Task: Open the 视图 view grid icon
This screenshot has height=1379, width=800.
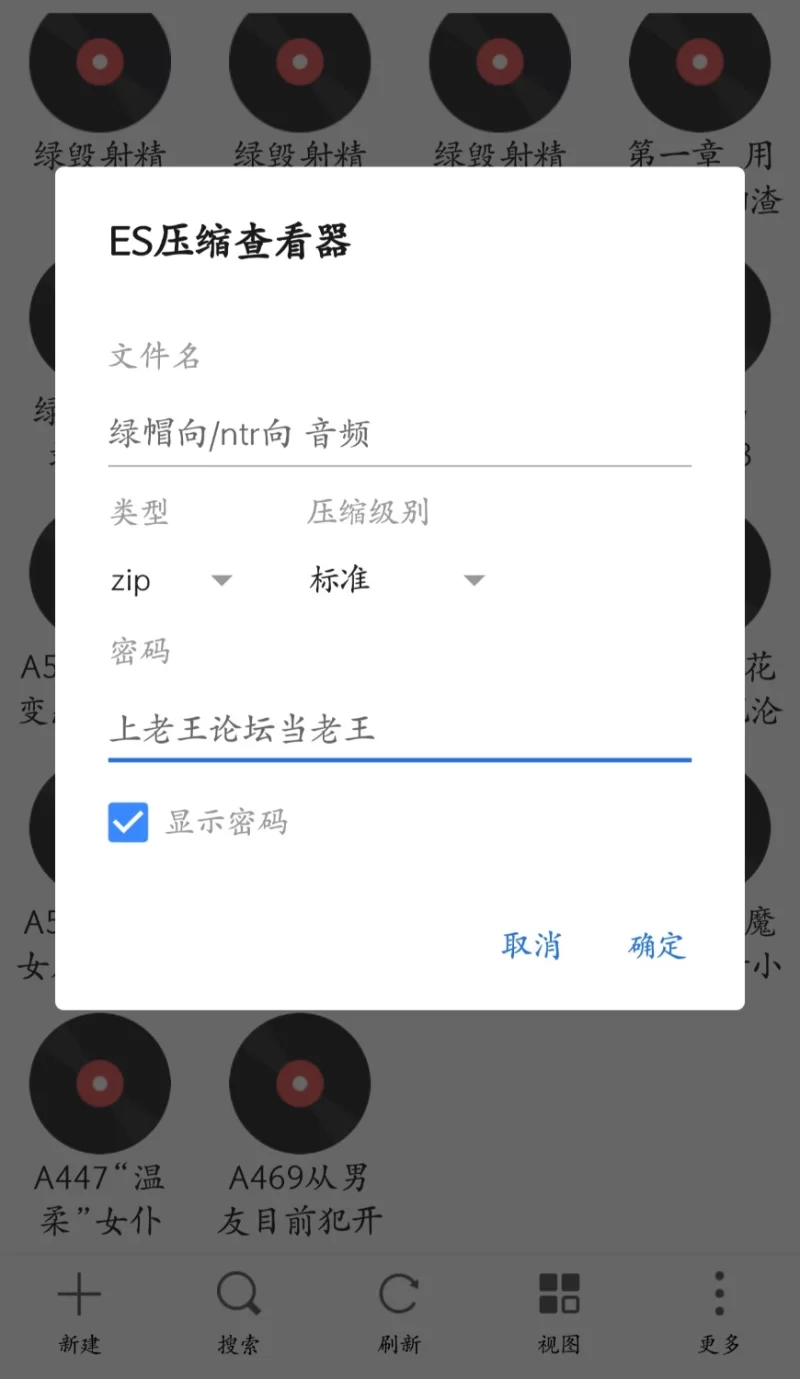Action: pyautogui.click(x=558, y=1295)
